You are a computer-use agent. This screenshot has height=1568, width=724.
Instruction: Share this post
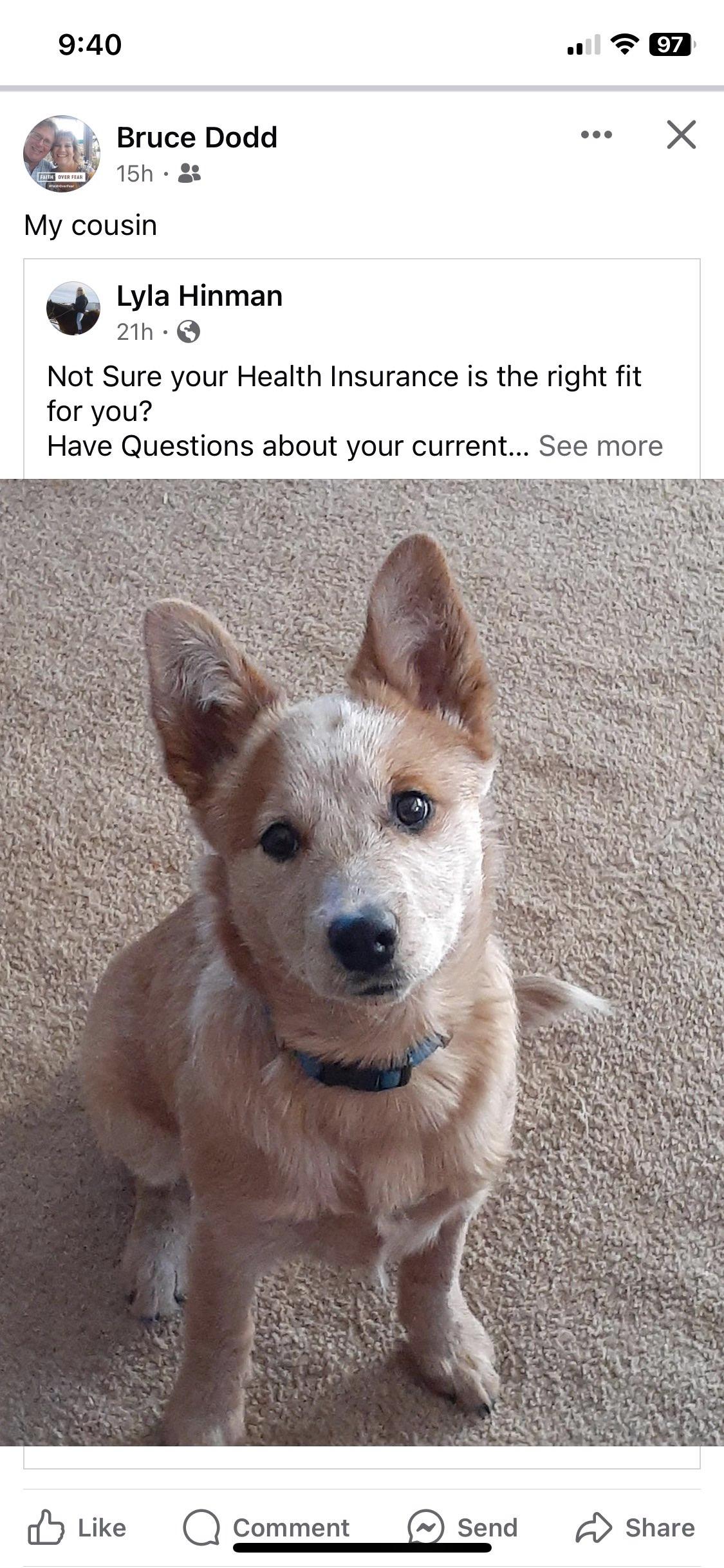tap(635, 1527)
